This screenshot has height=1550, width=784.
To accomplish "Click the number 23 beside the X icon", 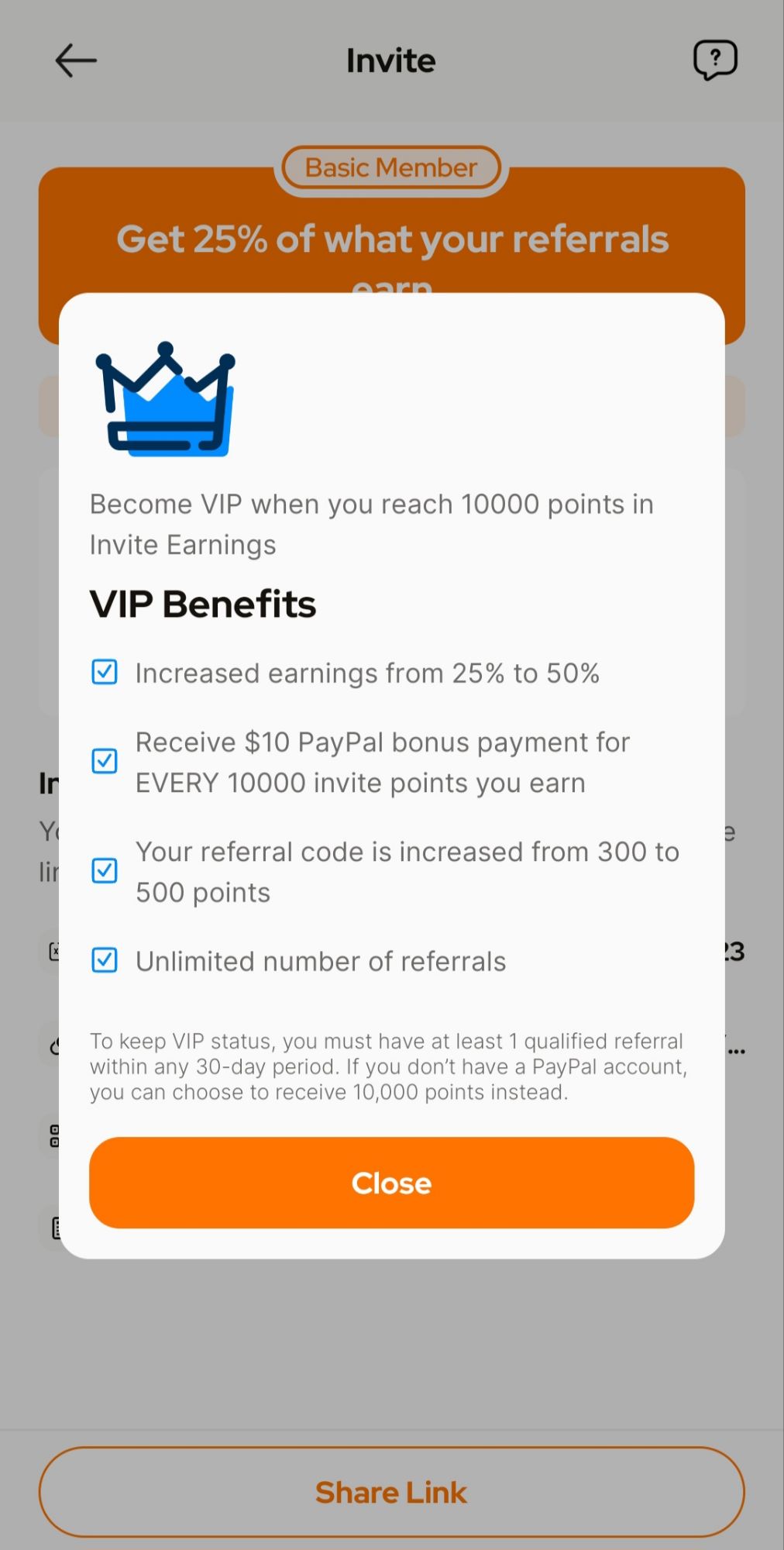I will pos(733,952).
